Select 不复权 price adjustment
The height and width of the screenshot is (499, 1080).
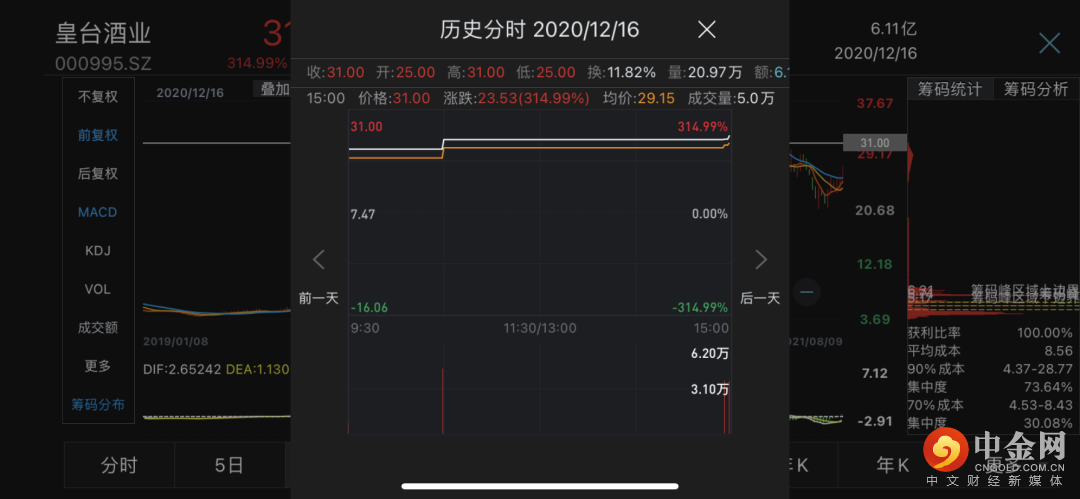coord(98,97)
